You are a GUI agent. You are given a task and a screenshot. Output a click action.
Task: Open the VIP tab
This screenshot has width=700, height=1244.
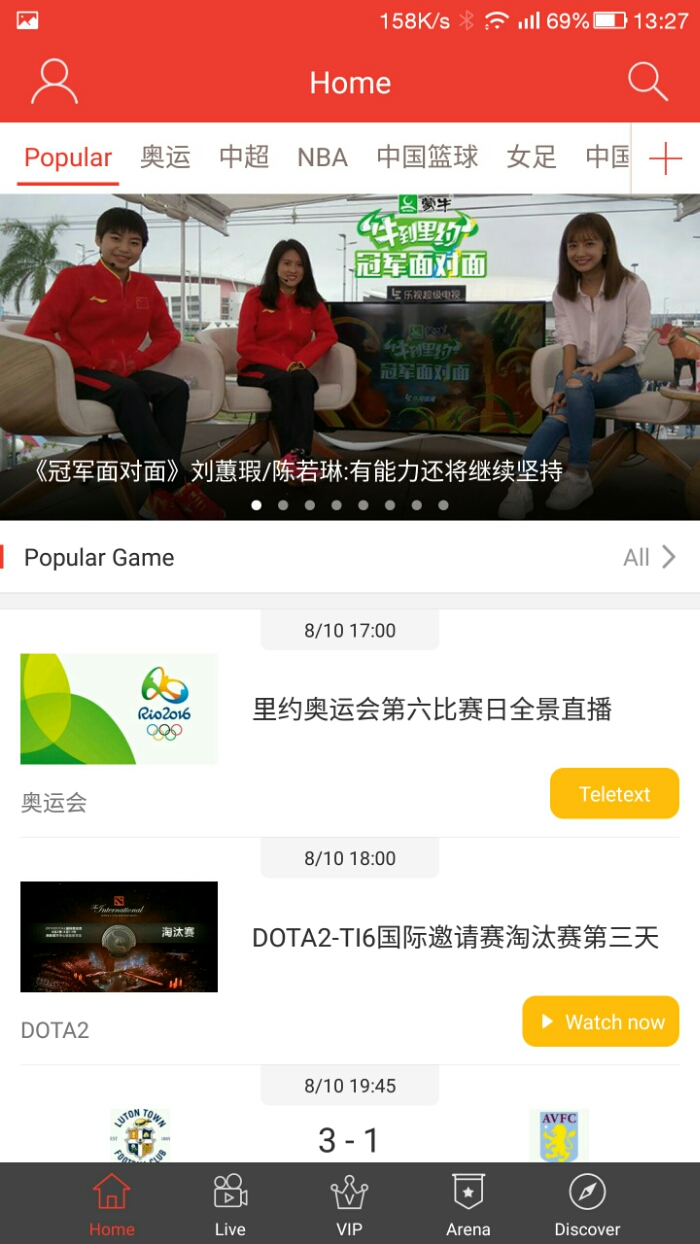[x=349, y=1204]
